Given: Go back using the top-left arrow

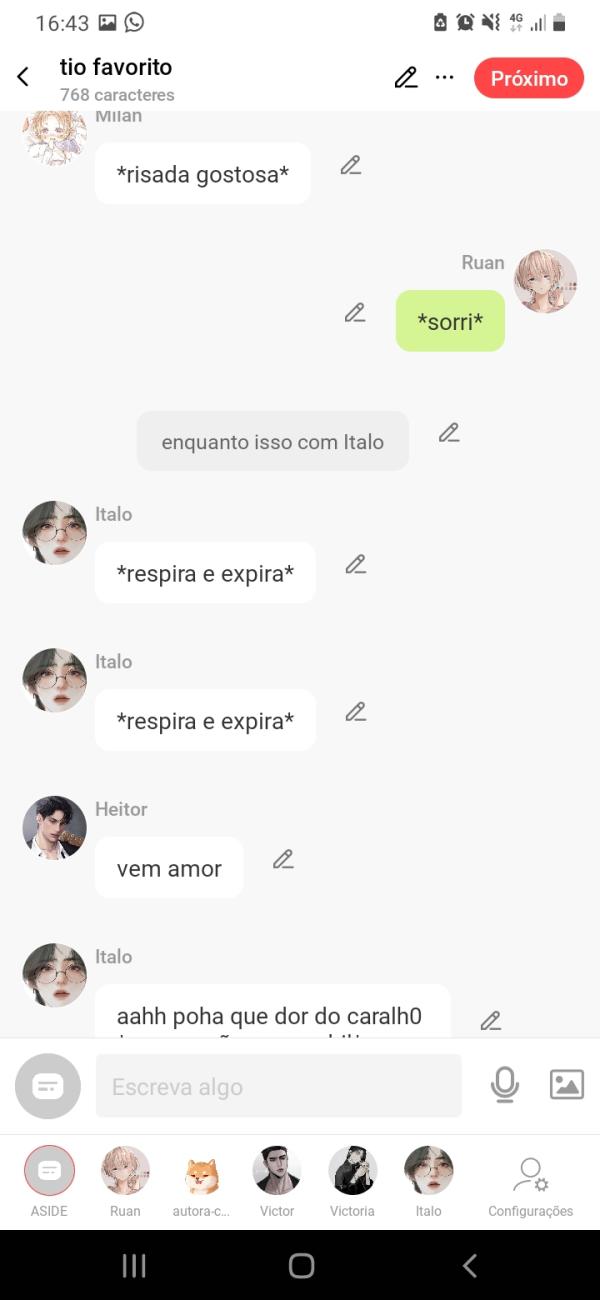Looking at the screenshot, I should [x=23, y=77].
